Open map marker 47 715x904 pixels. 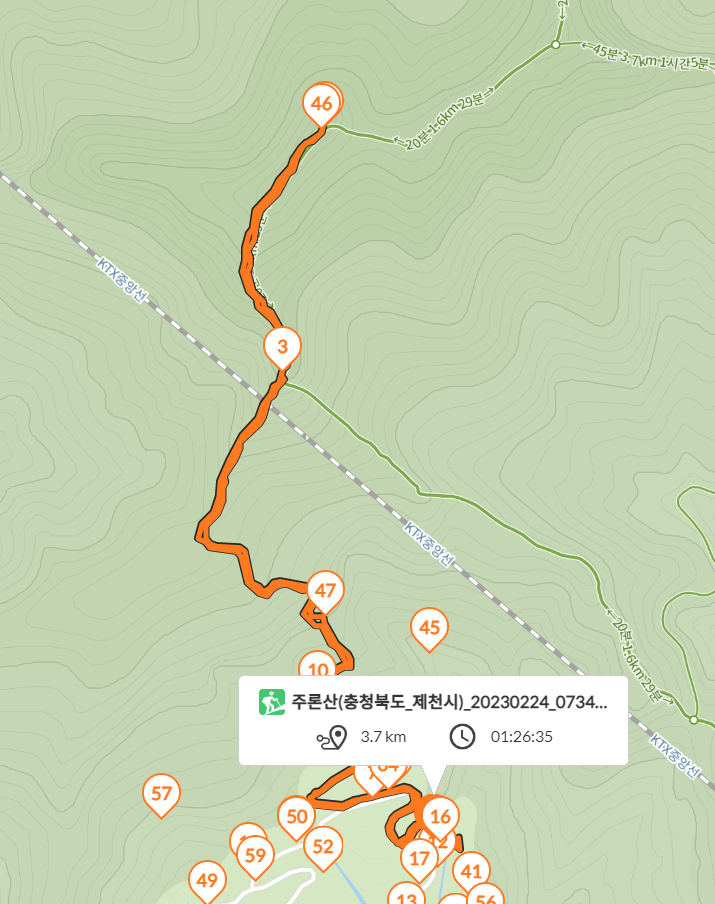pos(325,590)
